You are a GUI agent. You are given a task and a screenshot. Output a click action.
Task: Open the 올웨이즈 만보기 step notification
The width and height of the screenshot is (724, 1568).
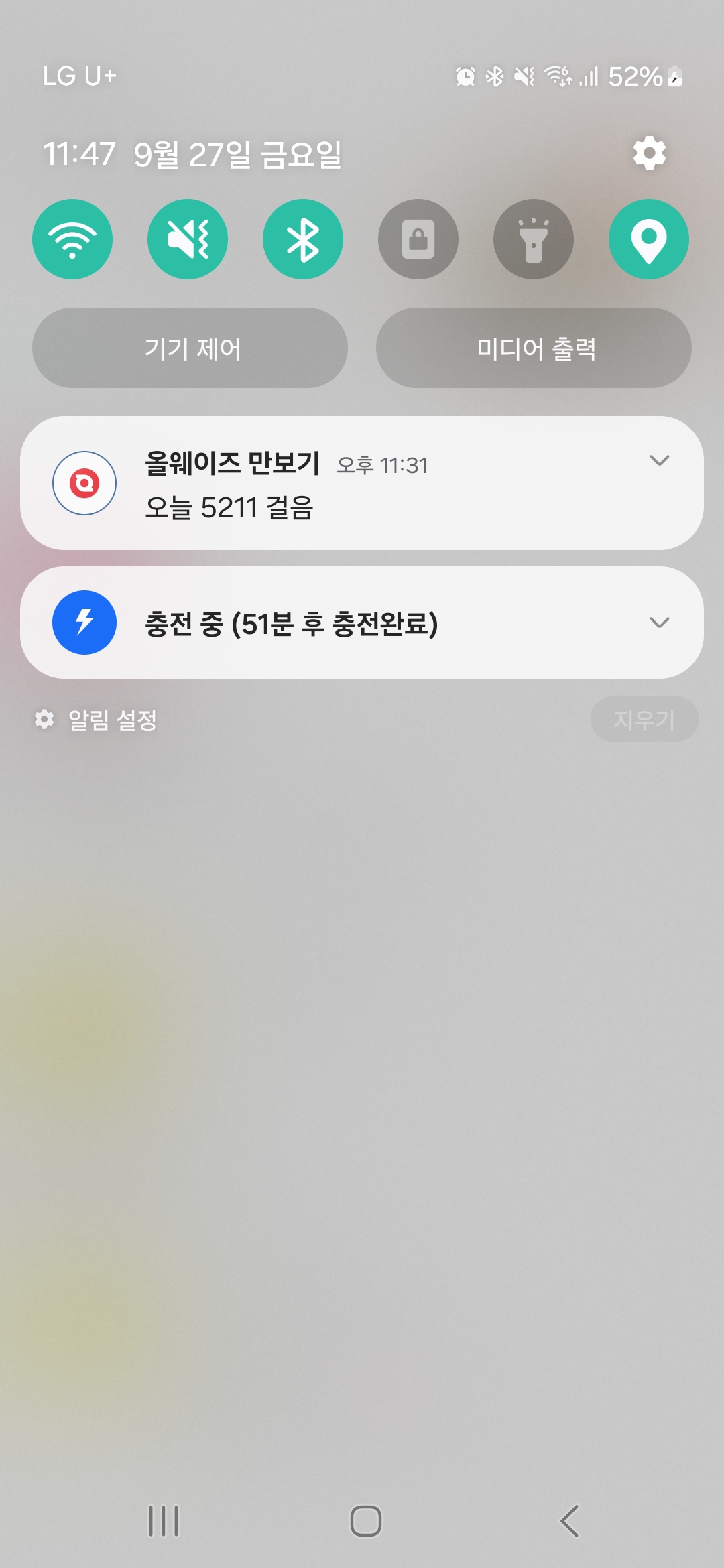click(x=335, y=484)
